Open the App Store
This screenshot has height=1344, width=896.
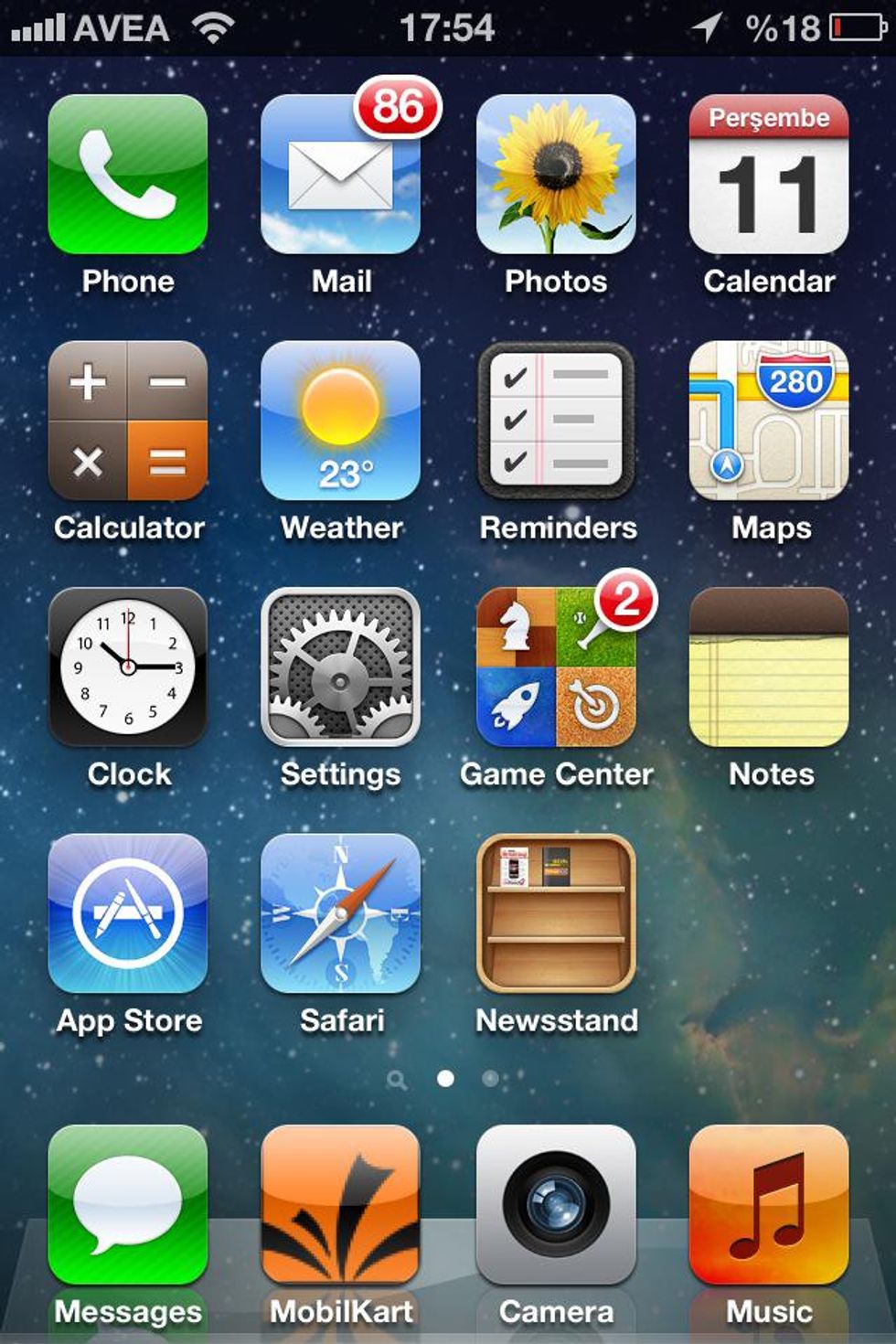pos(128,912)
